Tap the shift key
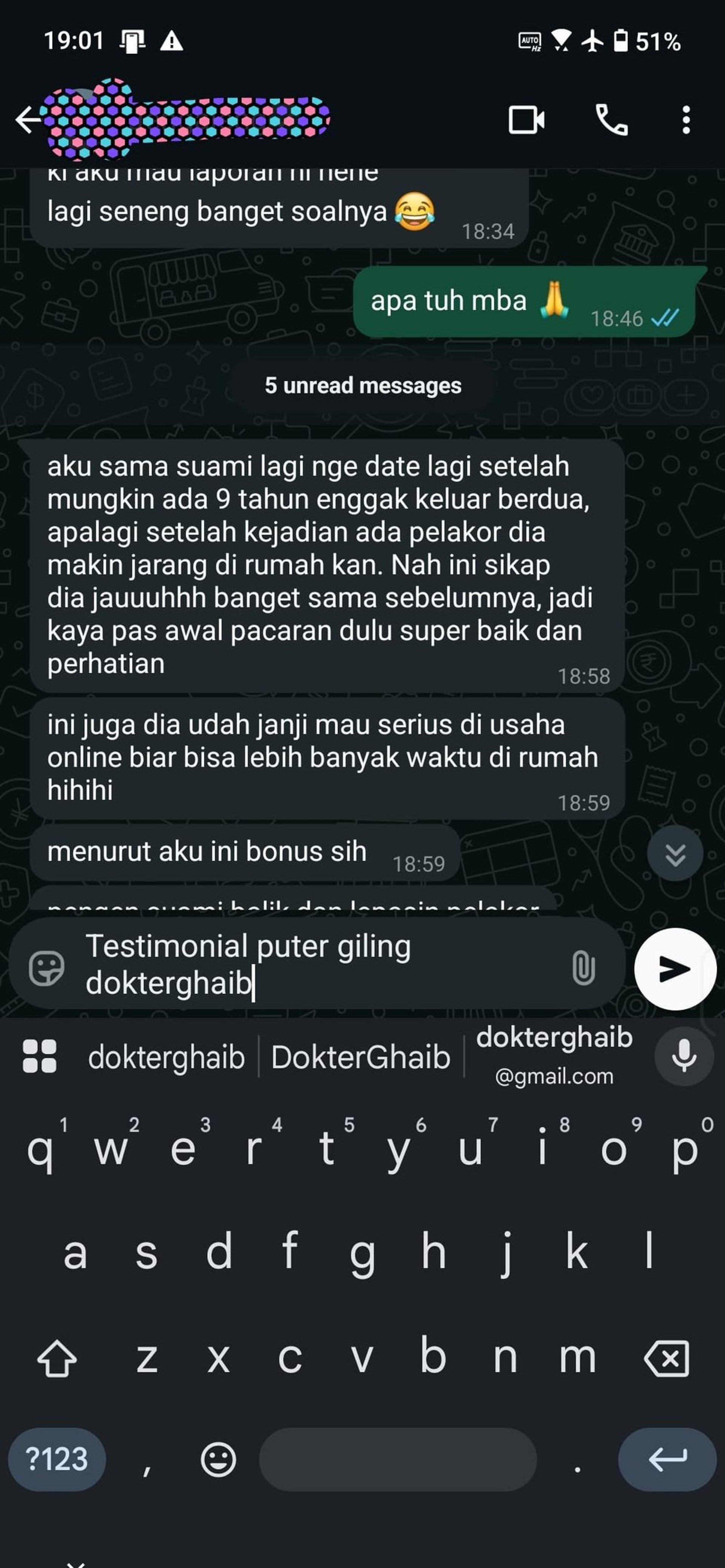Screen dimensions: 725x1568 [x=57, y=1358]
